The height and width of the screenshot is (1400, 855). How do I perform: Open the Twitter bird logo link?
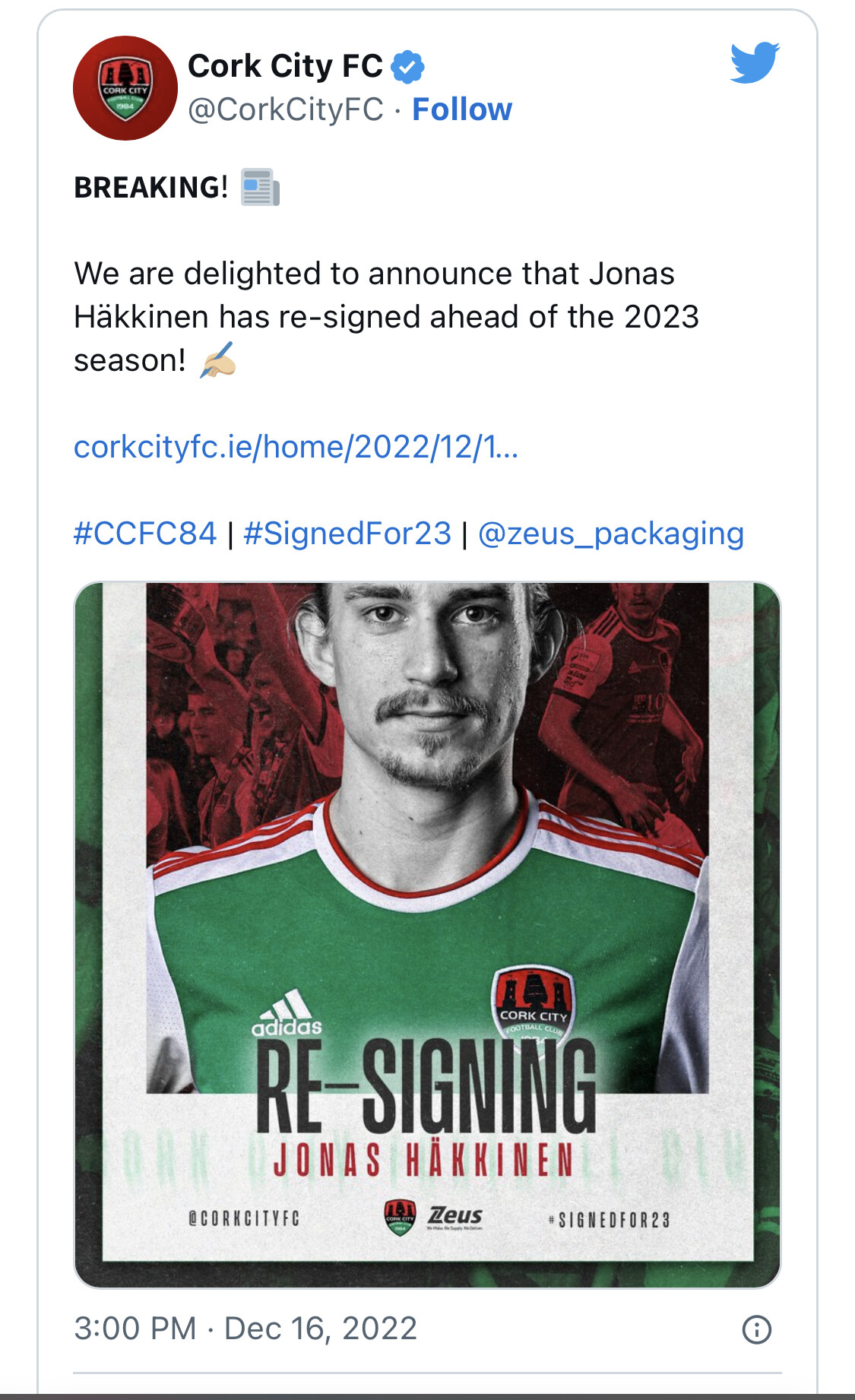click(x=754, y=63)
